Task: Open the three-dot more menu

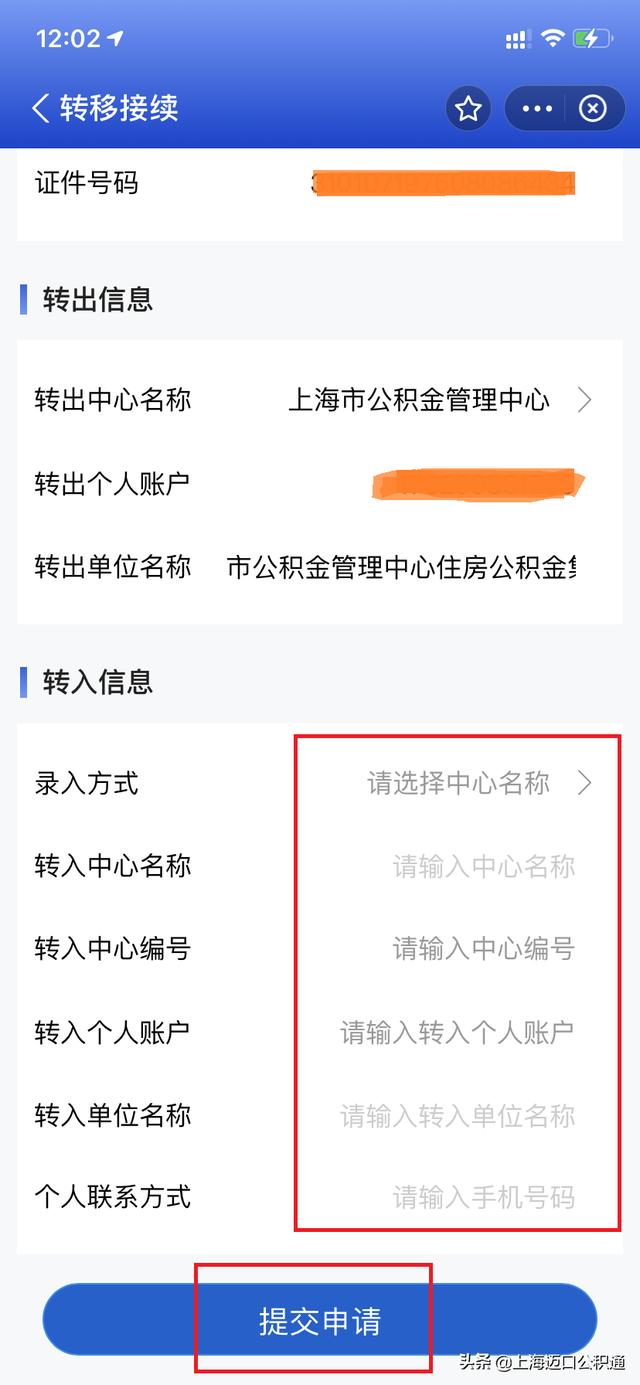Action: (537, 108)
